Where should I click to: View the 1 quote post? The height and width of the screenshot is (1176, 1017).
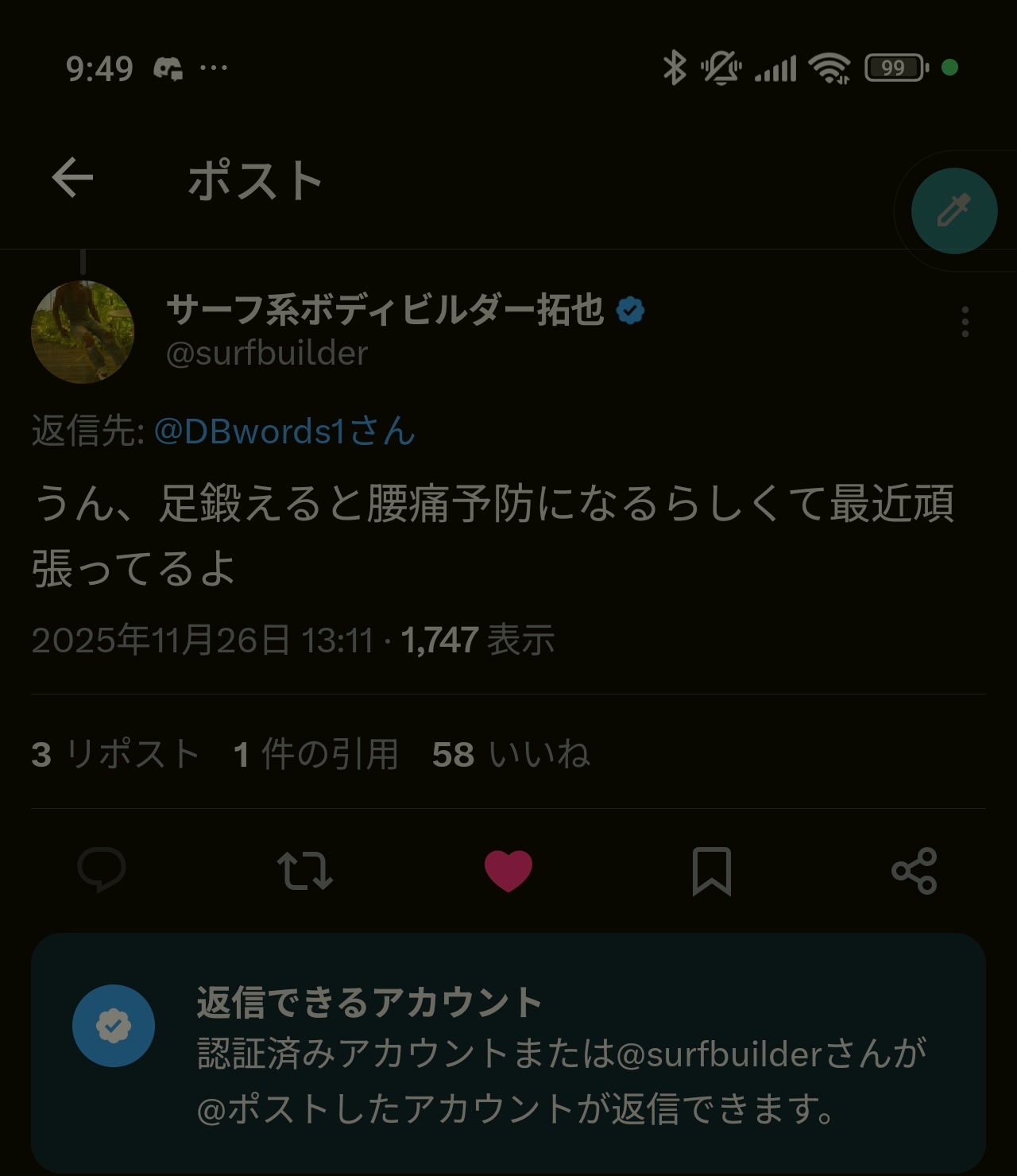[x=315, y=754]
